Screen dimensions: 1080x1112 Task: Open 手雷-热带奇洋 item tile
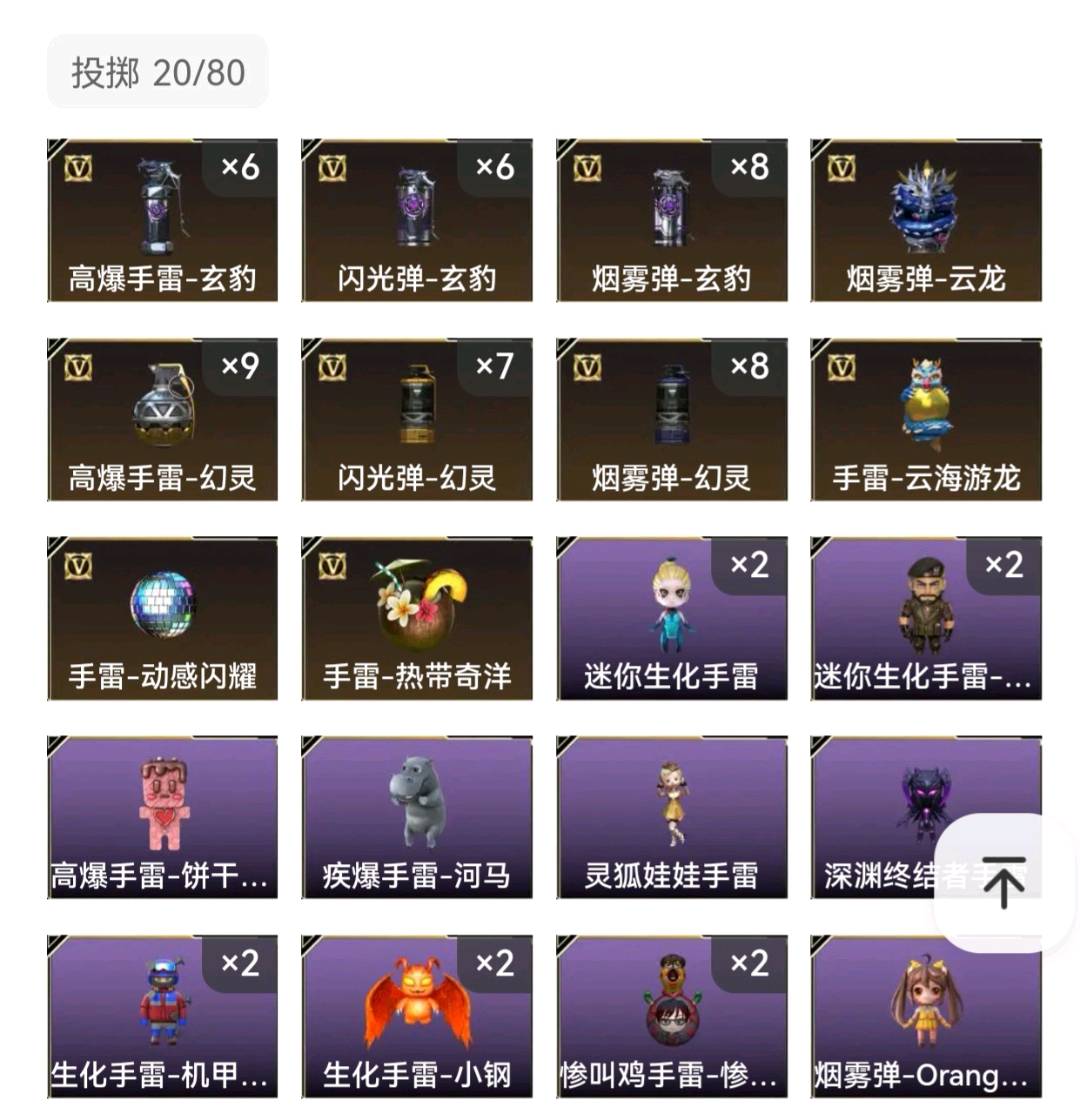[416, 618]
